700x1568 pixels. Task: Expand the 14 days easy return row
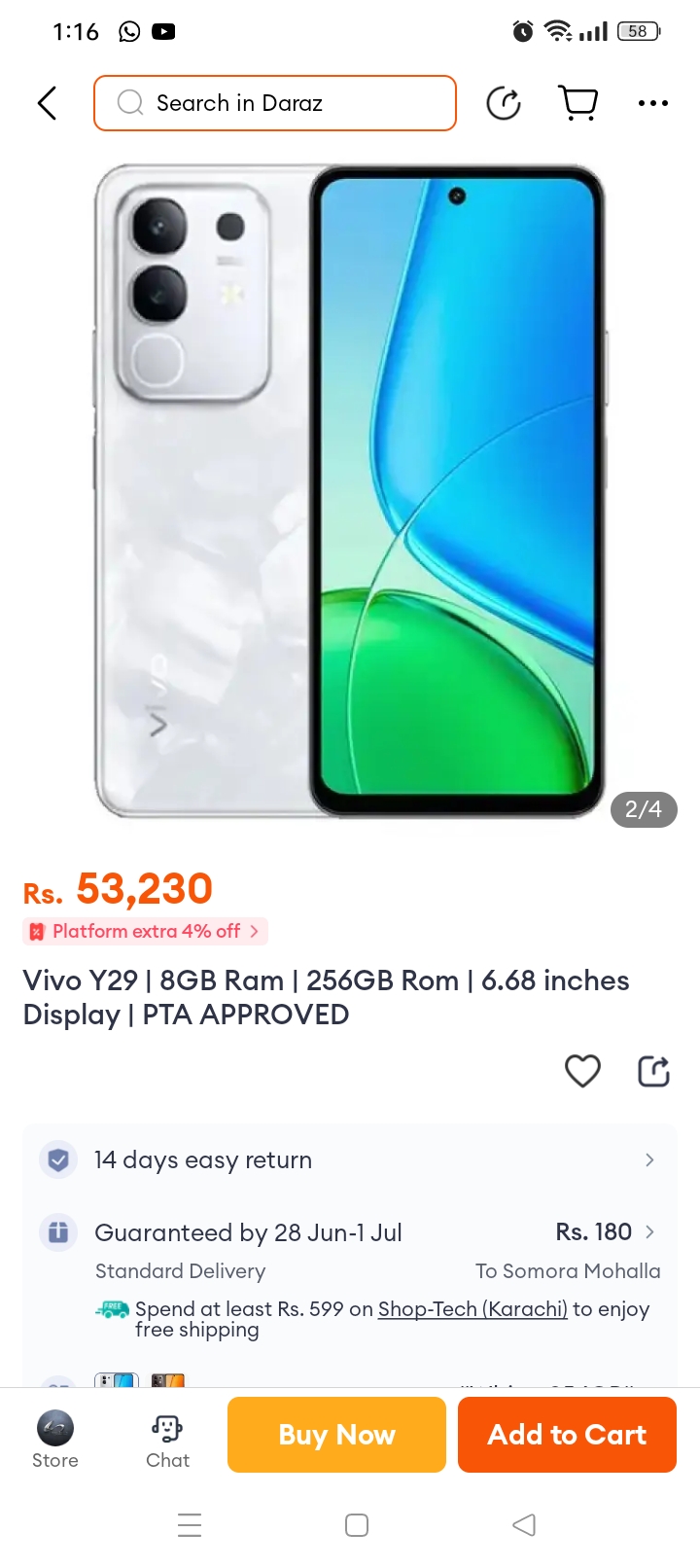(x=350, y=1159)
